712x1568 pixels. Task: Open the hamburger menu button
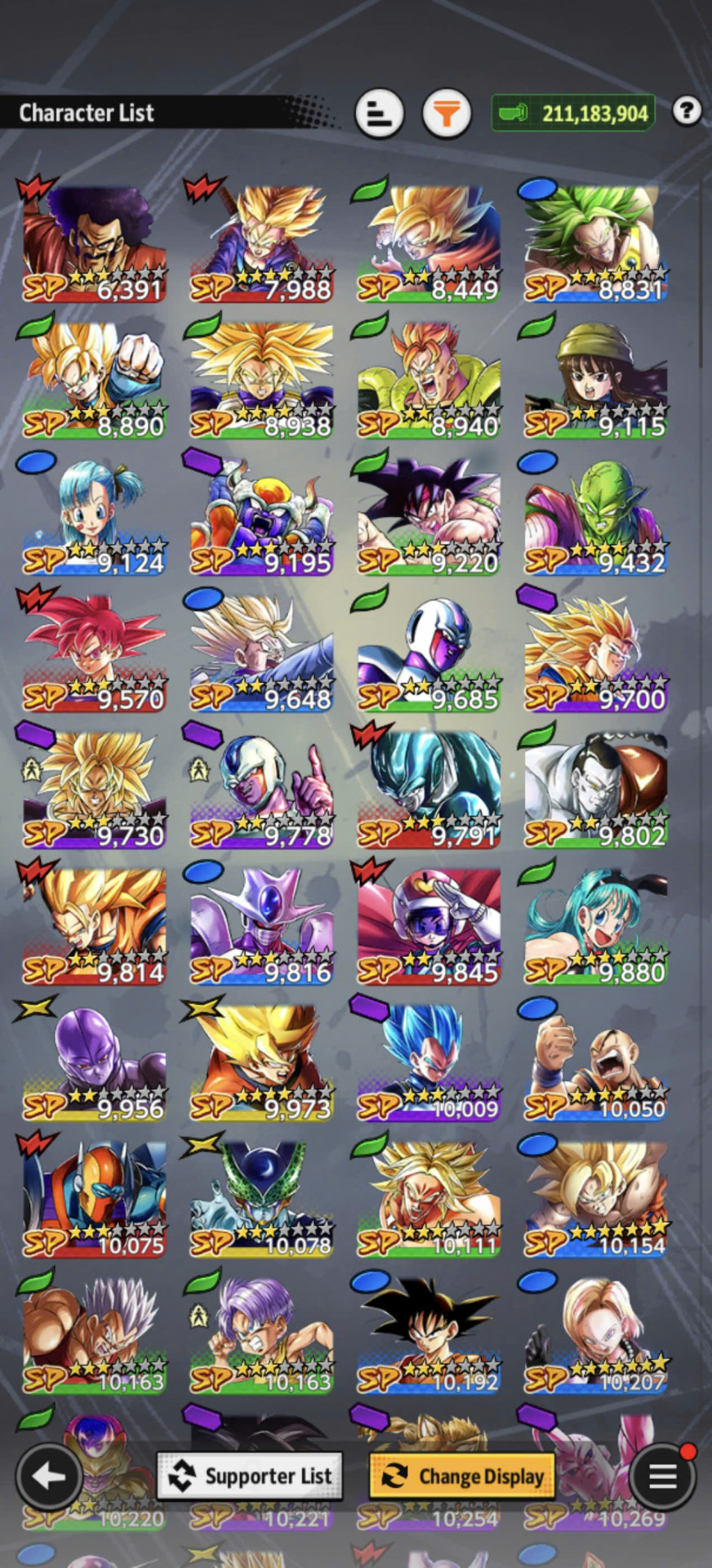pos(662,1475)
